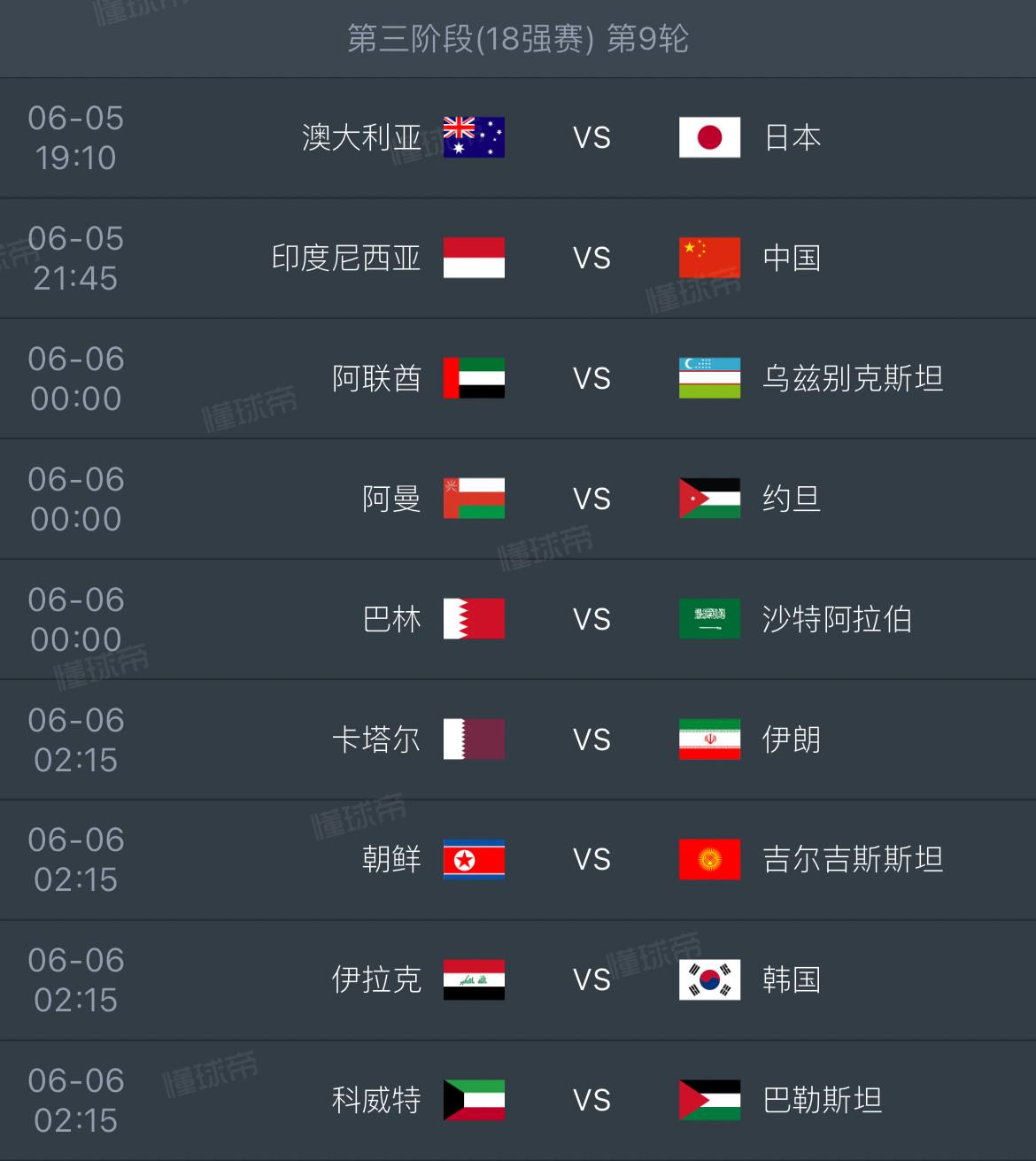Click the Palestine flag icon
Image resolution: width=1036 pixels, height=1161 pixels.
(x=709, y=1101)
